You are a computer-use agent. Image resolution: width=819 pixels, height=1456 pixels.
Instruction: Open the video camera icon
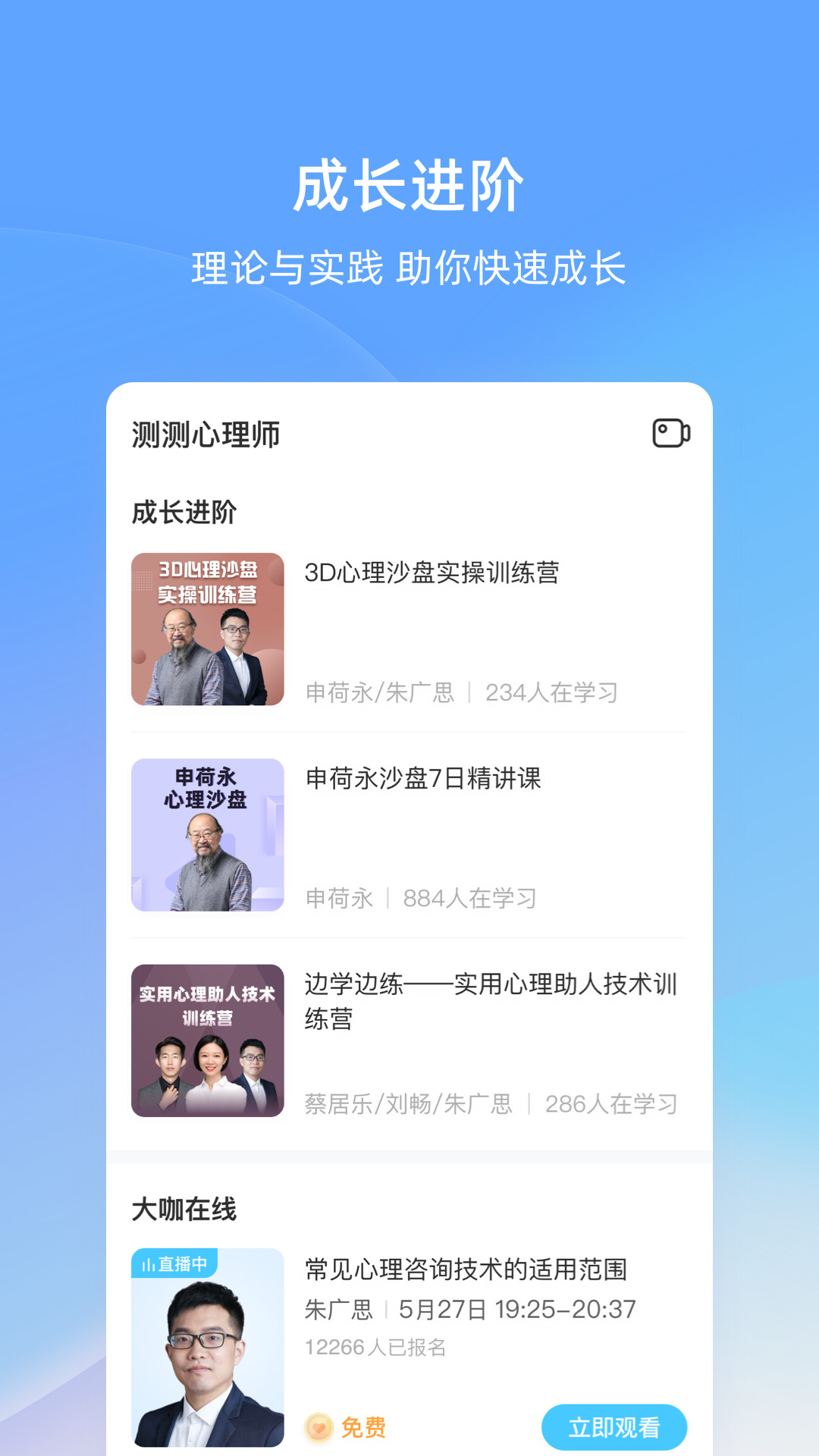tap(673, 434)
